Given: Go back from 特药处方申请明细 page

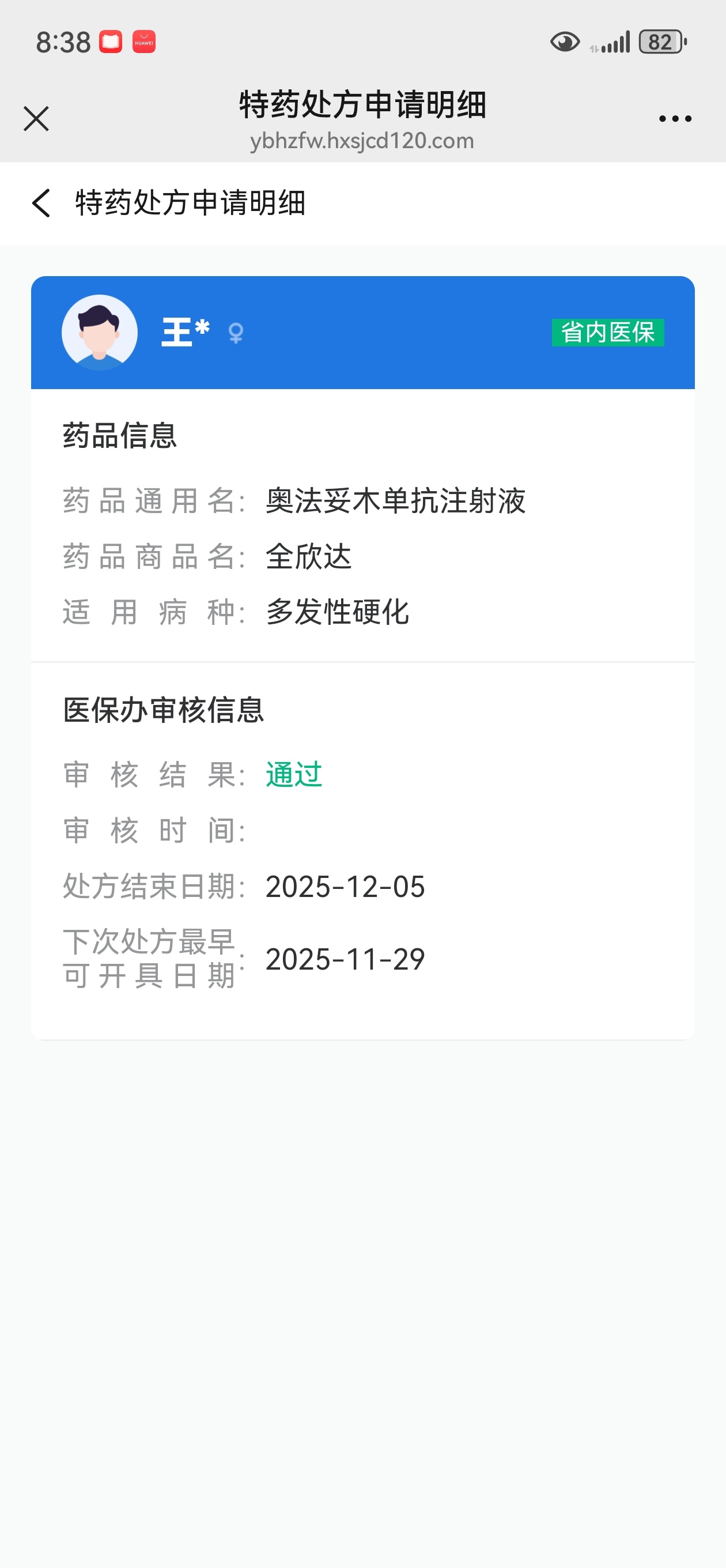Looking at the screenshot, I should point(41,203).
